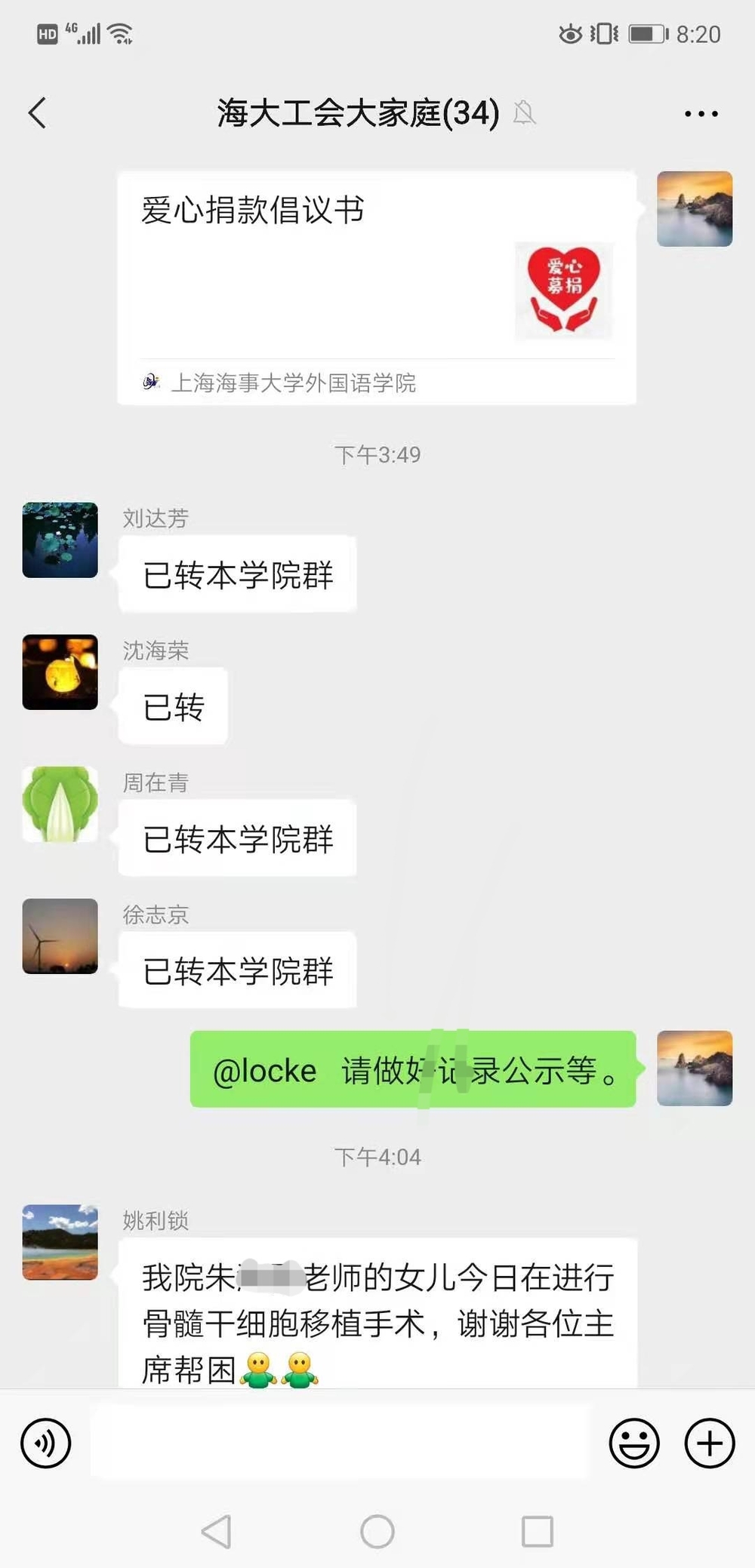Focus the message text field
The height and width of the screenshot is (1568, 755).
pos(340,1443)
